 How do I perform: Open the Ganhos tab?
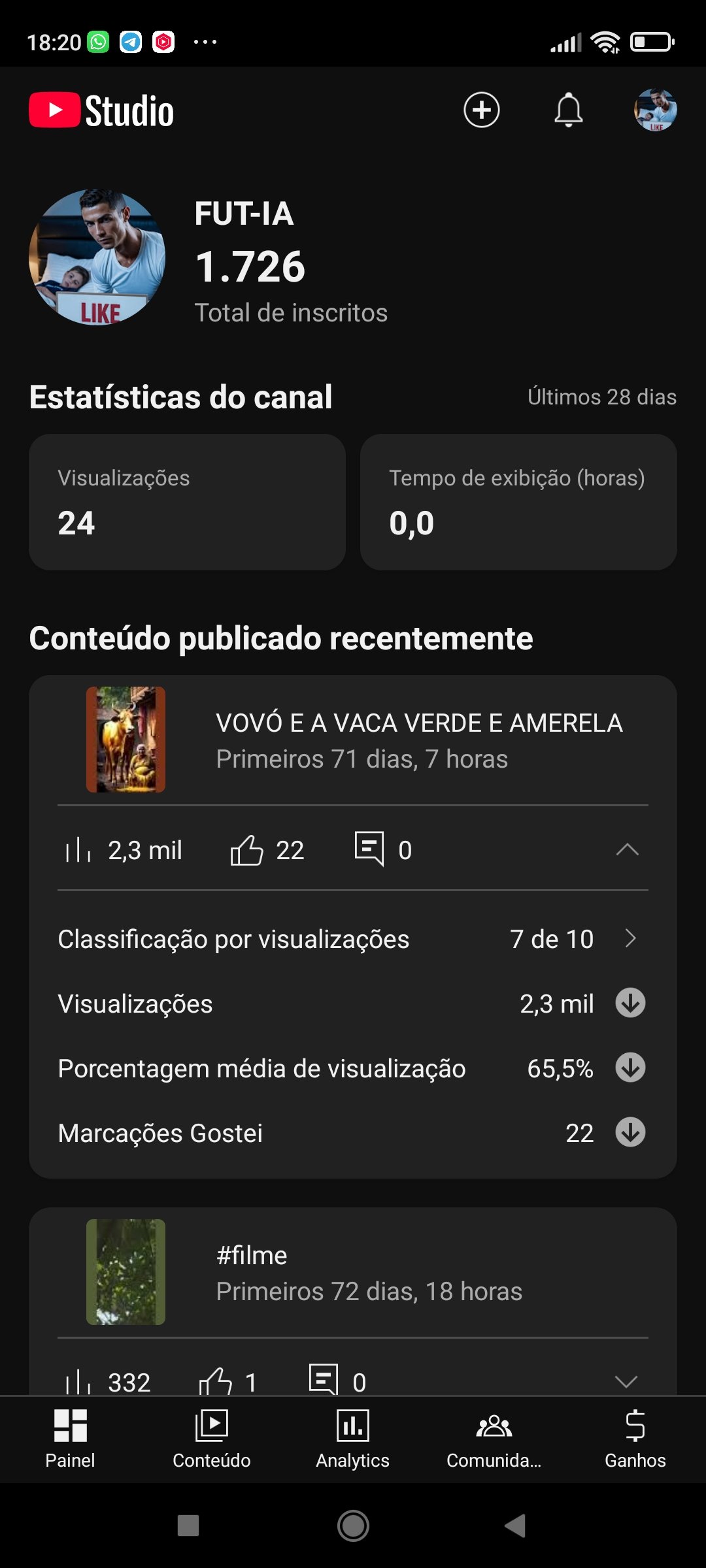coord(635,1439)
